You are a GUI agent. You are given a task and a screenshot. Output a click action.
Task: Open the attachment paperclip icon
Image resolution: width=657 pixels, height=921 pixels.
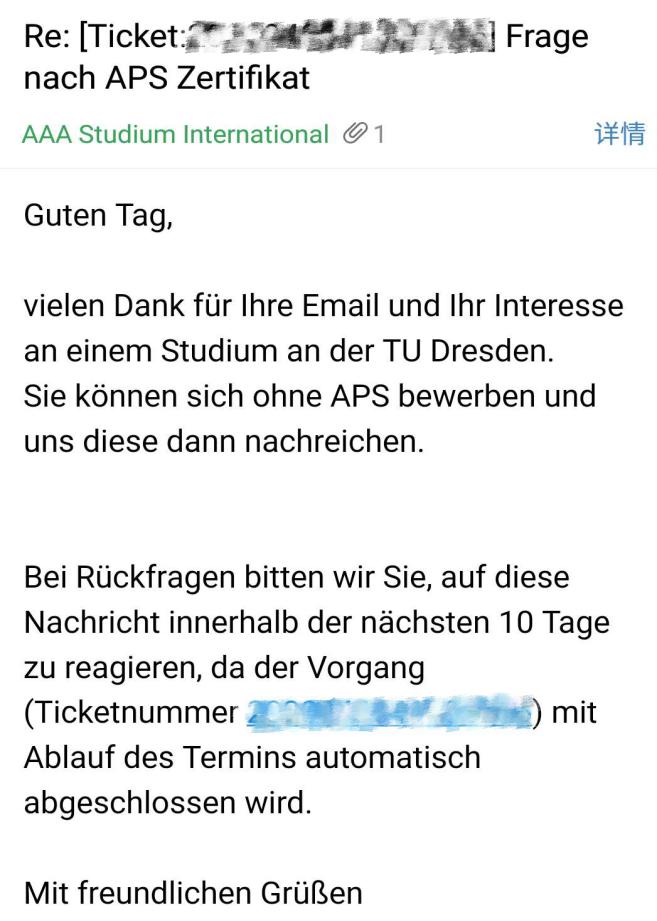tap(353, 134)
